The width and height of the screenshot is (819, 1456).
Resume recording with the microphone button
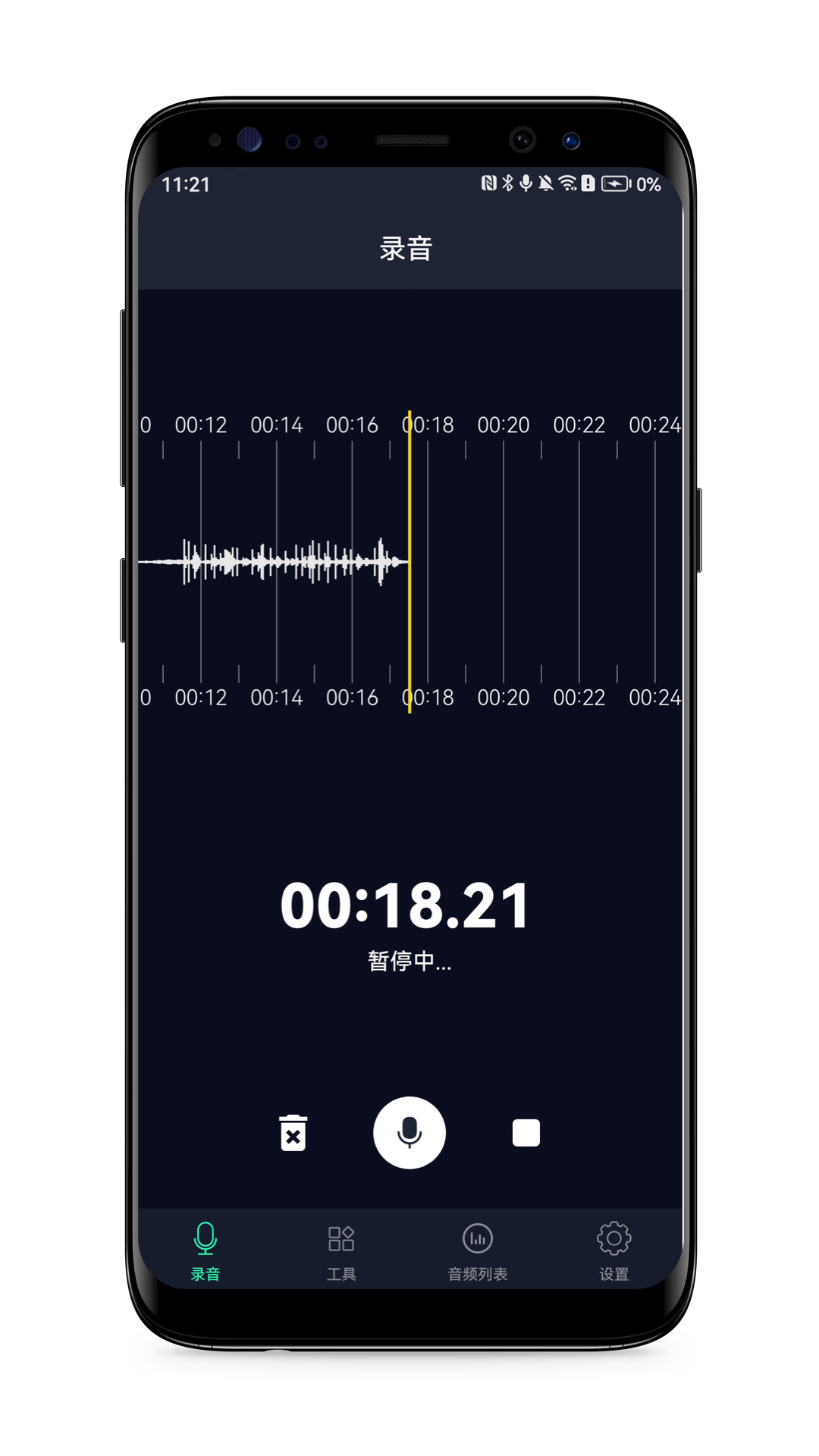[409, 1133]
